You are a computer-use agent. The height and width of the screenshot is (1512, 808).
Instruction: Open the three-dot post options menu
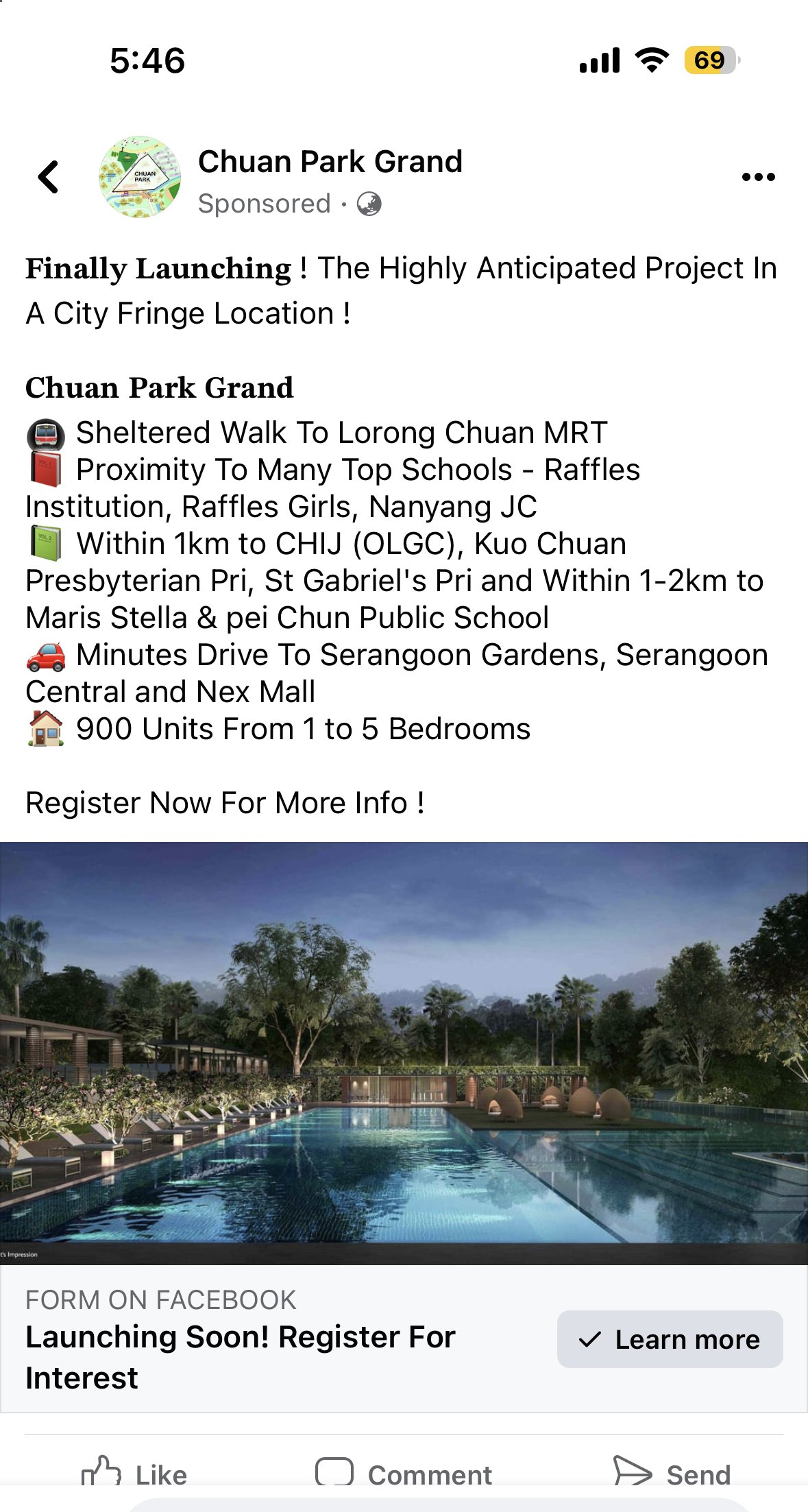coord(758,177)
